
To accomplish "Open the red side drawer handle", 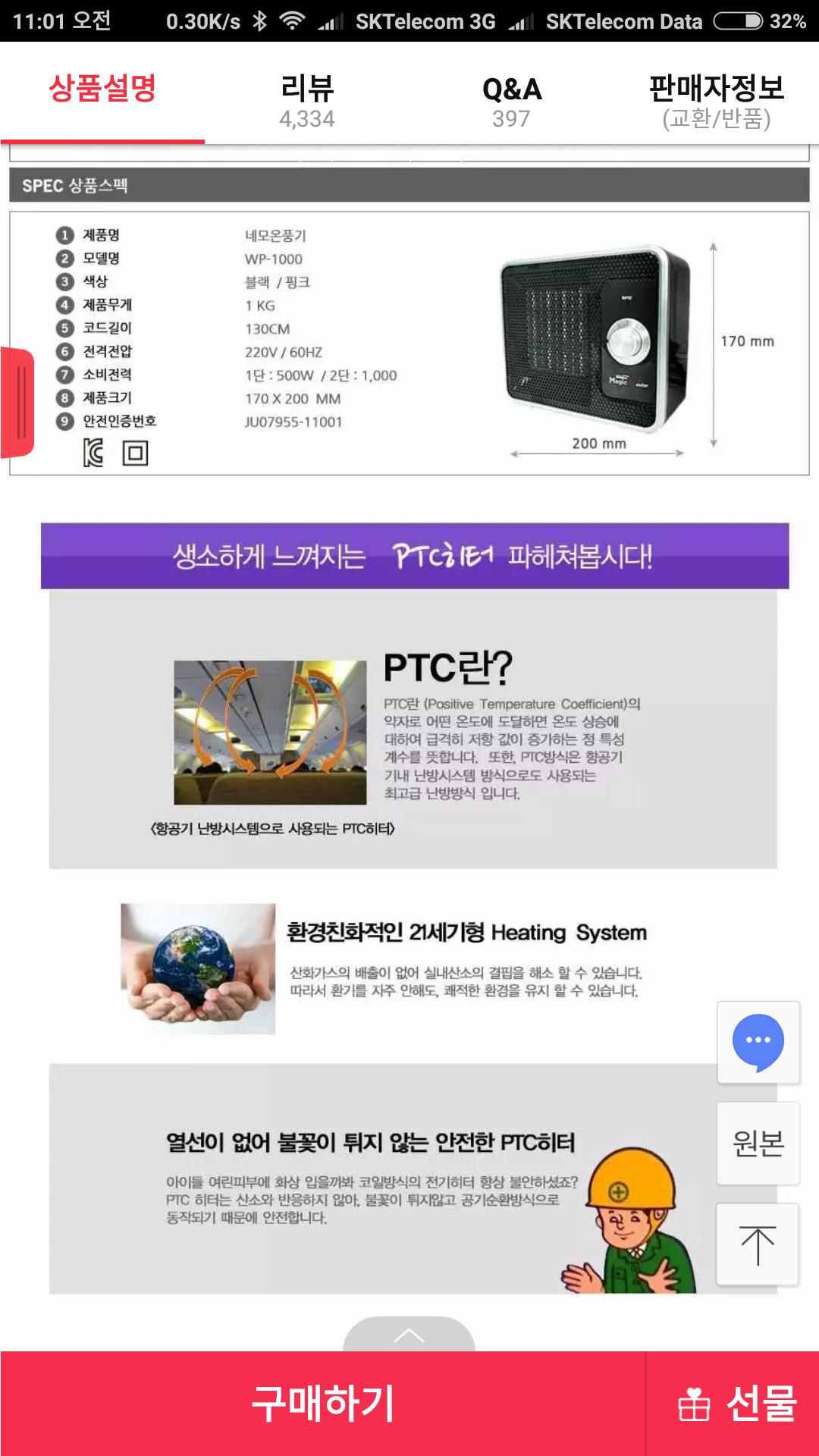I will tap(18, 402).
